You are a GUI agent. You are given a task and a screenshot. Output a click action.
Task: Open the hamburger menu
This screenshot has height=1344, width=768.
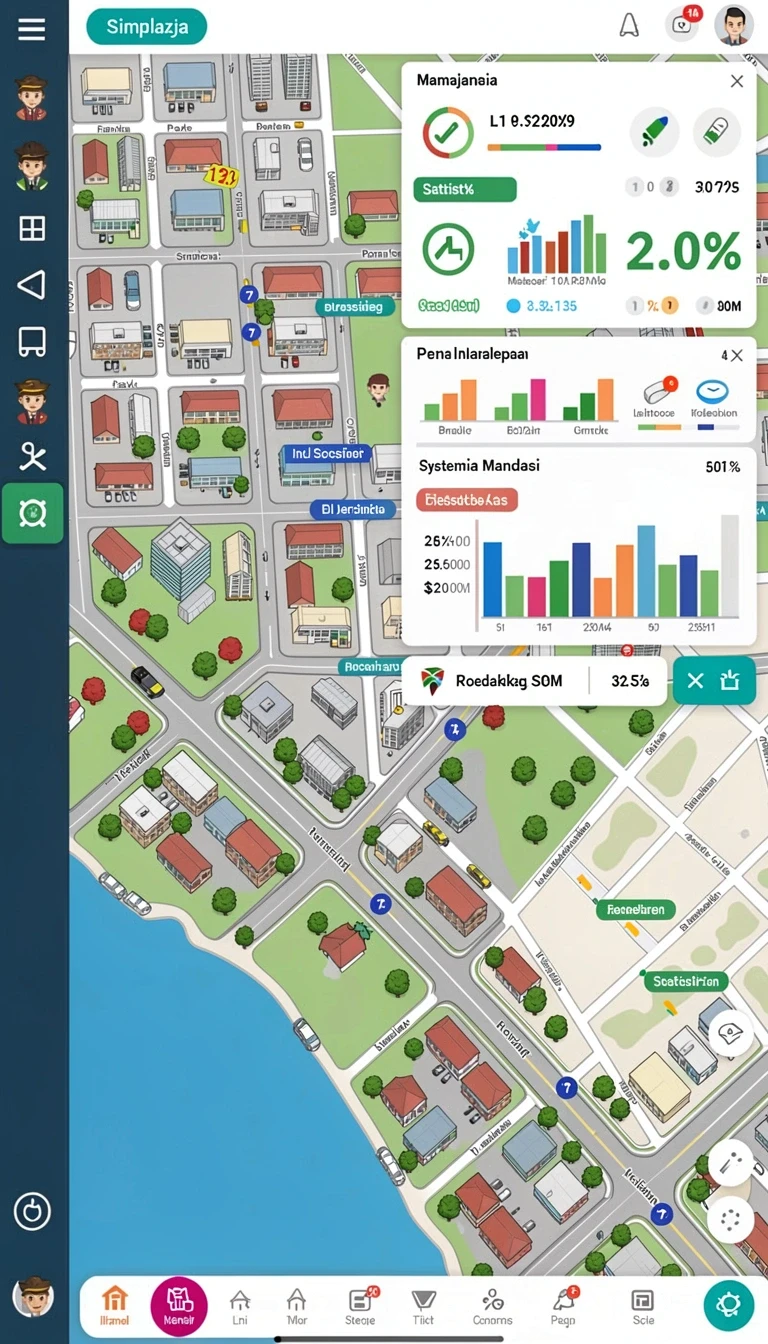[x=32, y=28]
